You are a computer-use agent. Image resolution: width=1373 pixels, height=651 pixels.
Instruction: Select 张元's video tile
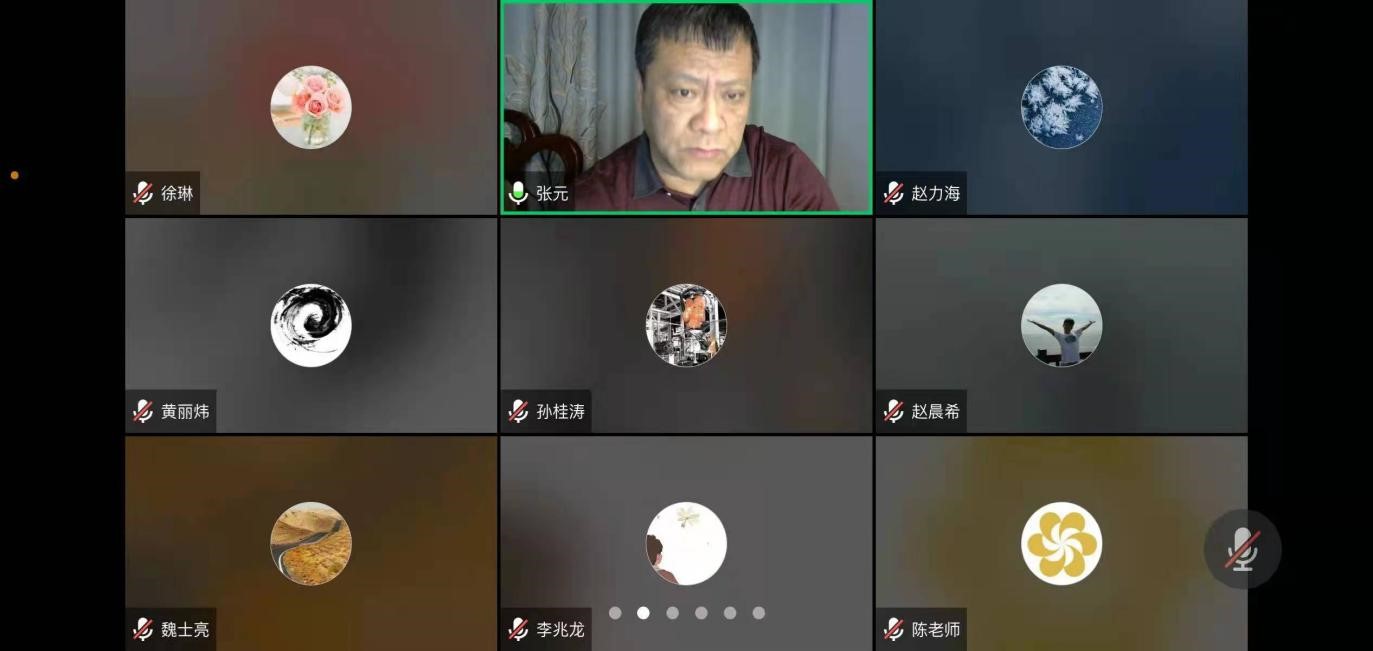point(686,107)
